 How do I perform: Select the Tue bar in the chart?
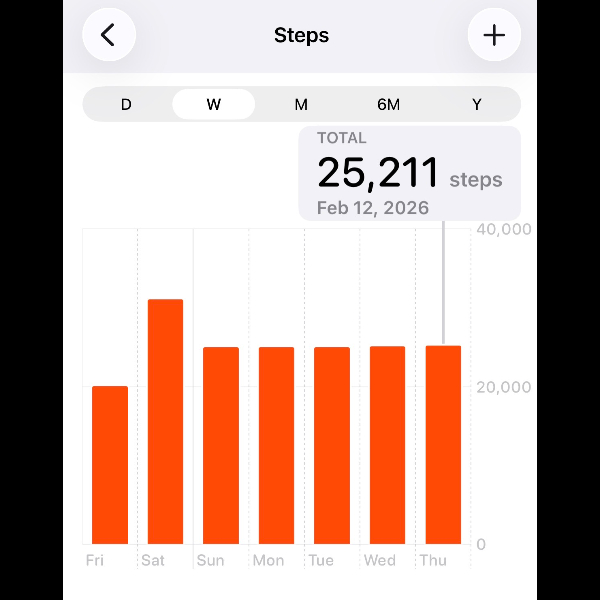[x=332, y=446]
